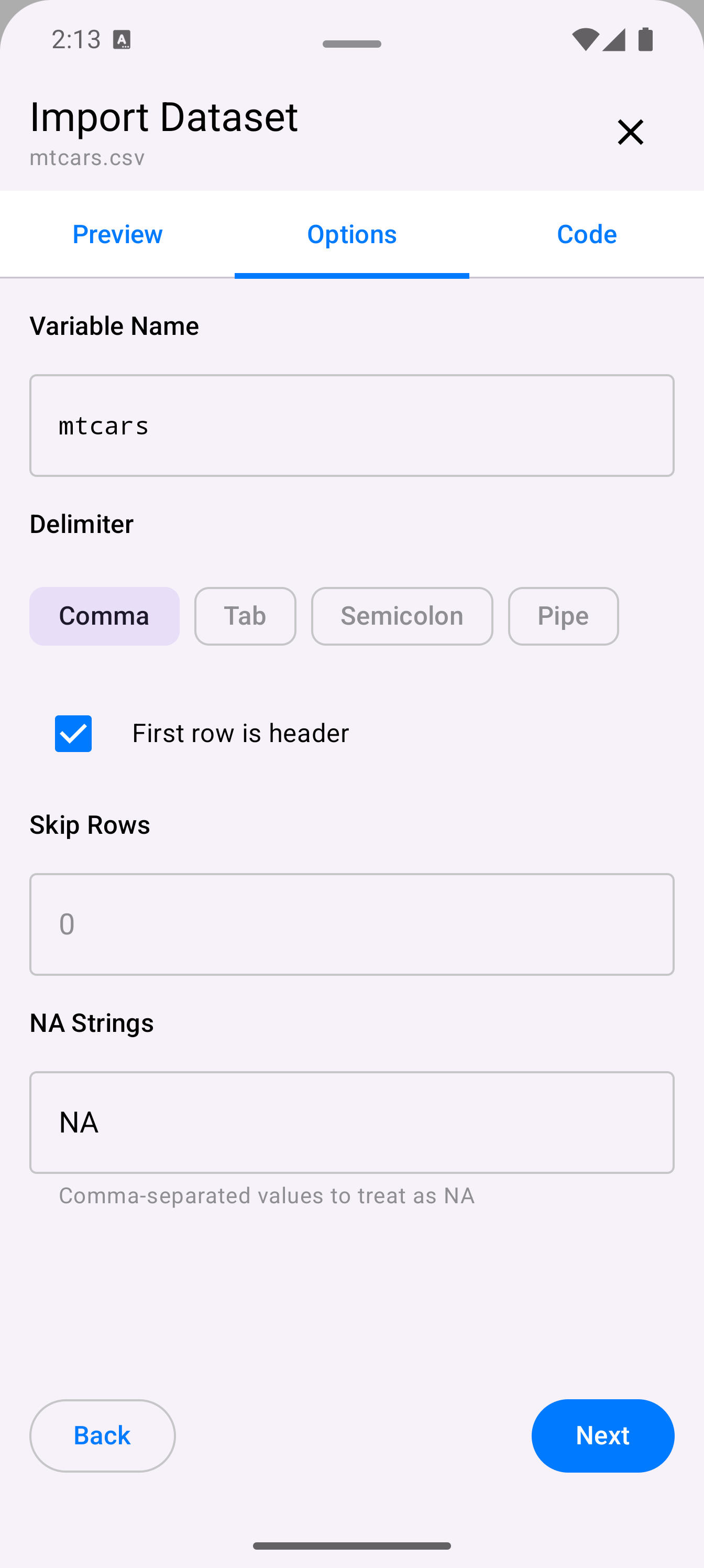Continue with the Next button
704x1568 pixels.
[x=602, y=1435]
